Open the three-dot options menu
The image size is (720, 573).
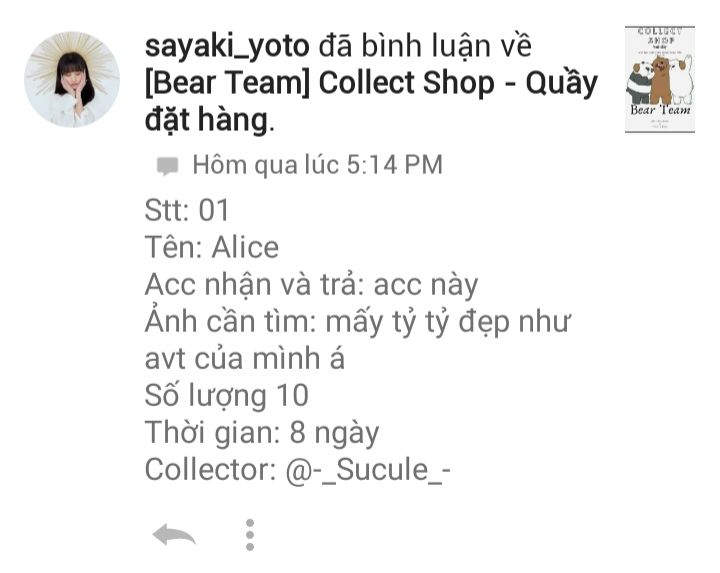click(x=250, y=535)
